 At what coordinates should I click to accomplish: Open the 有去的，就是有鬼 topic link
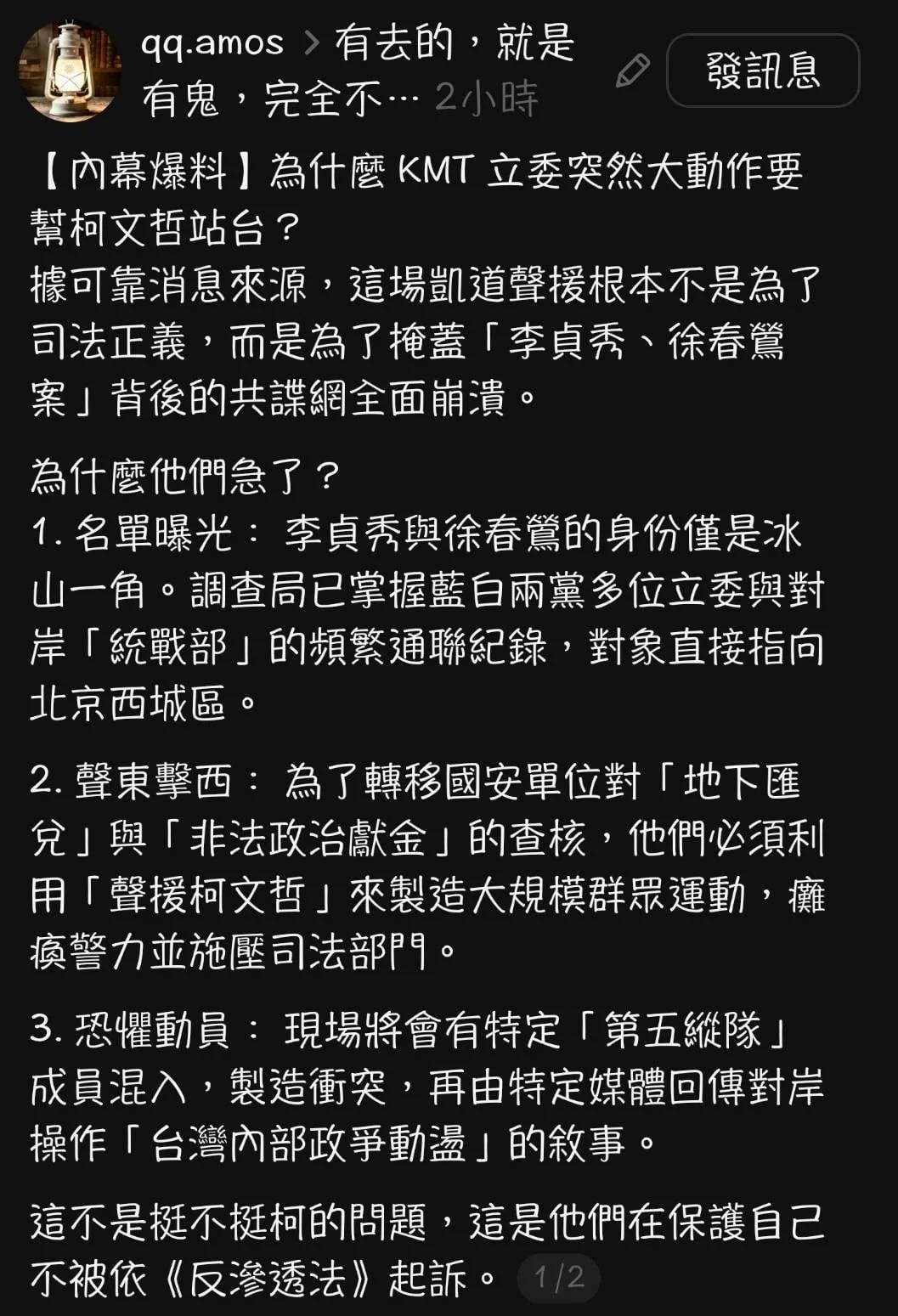[x=454, y=44]
